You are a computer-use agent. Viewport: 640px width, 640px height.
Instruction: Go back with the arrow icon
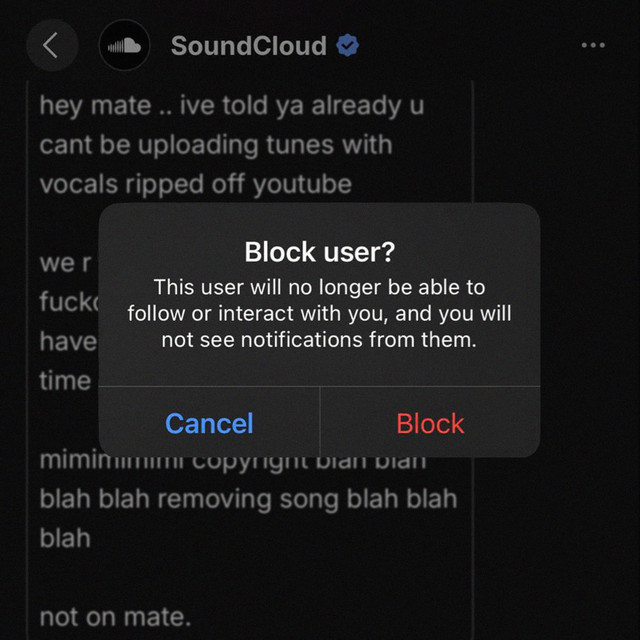(x=52, y=45)
